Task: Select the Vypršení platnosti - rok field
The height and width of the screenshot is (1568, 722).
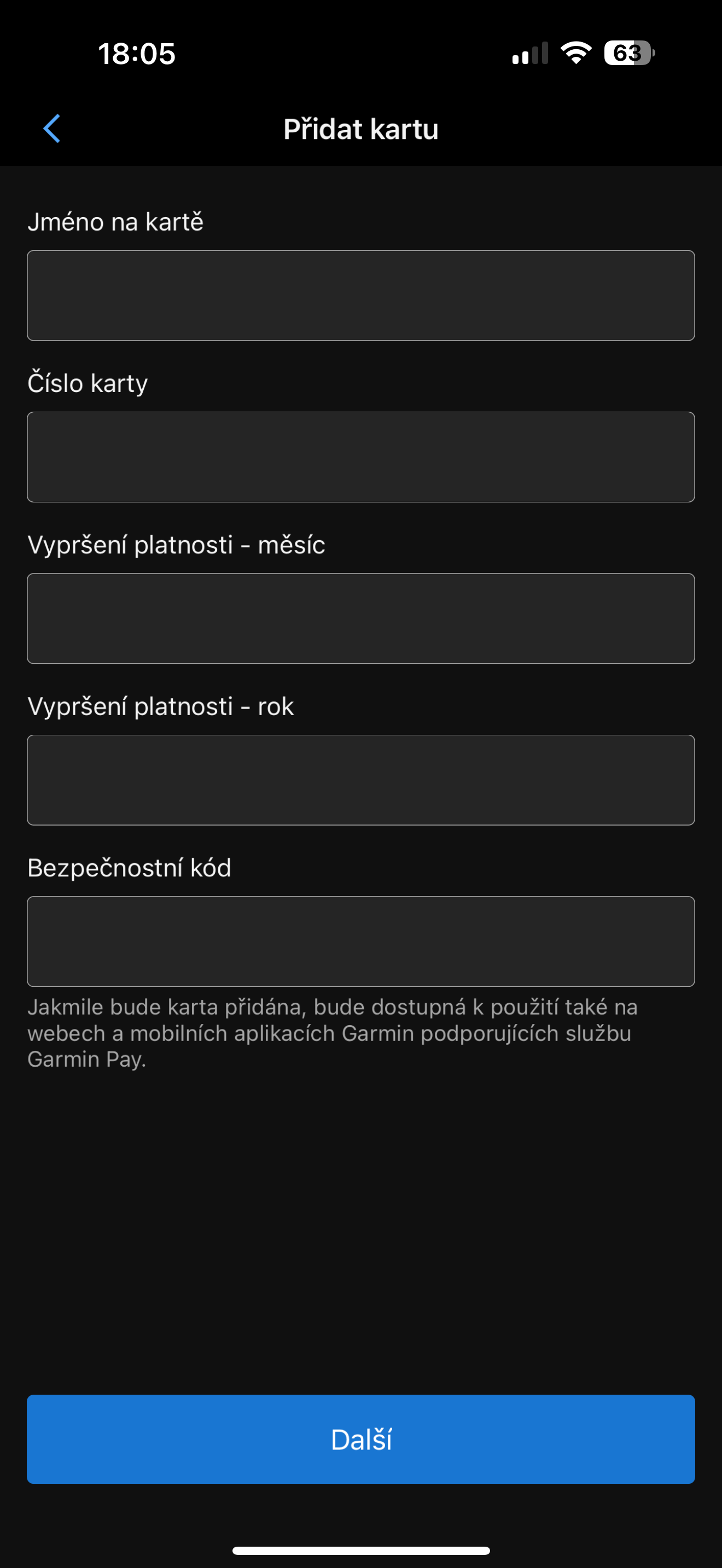Action: (361, 780)
